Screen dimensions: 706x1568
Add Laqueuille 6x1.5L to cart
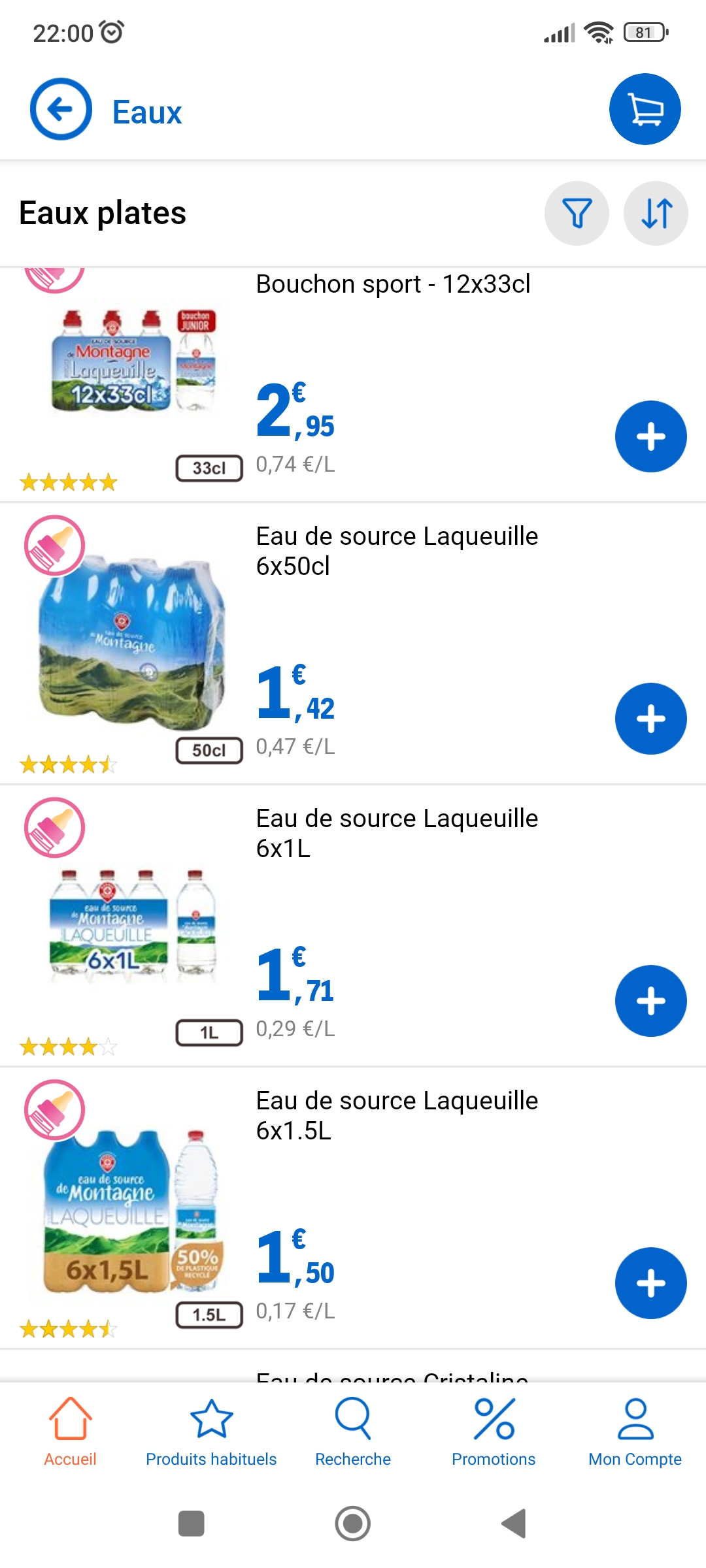point(650,1283)
